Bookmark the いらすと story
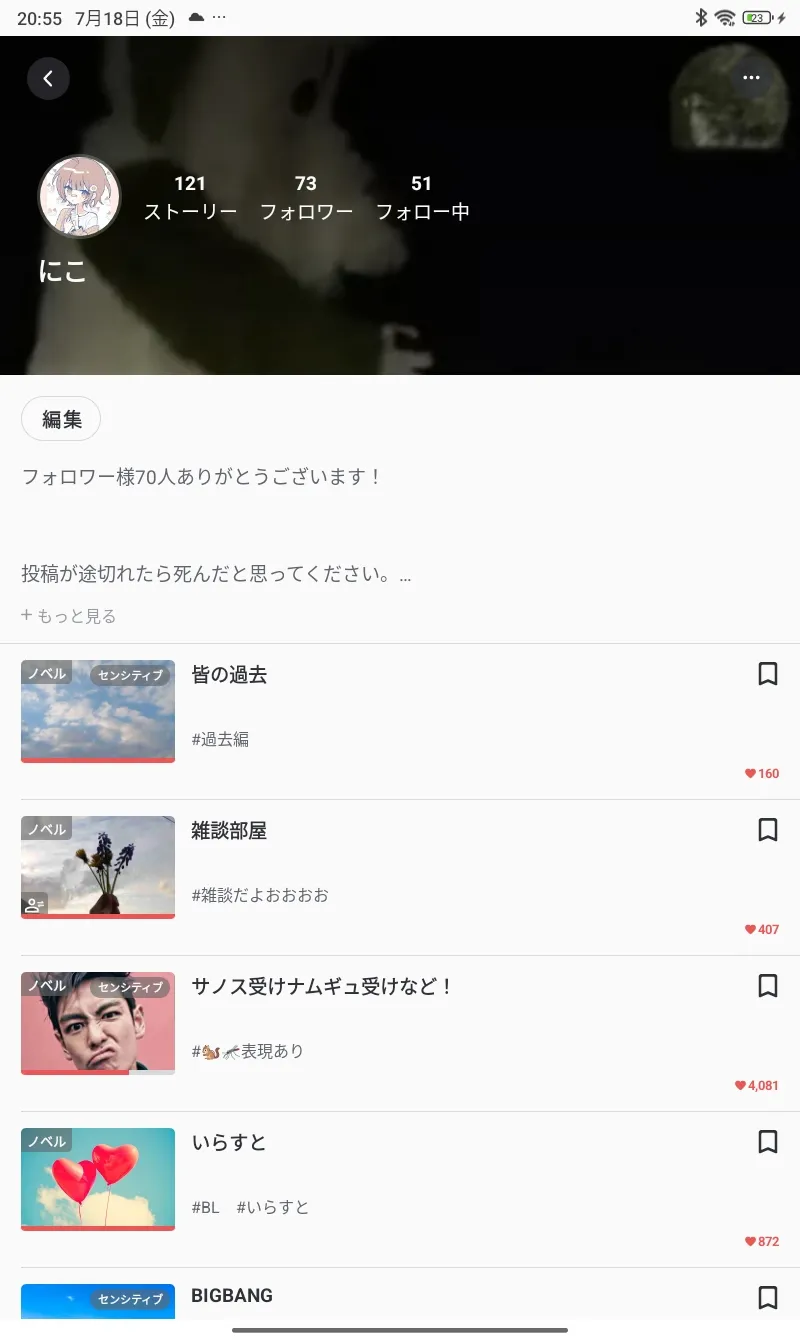The image size is (800, 1340). coord(767,1142)
